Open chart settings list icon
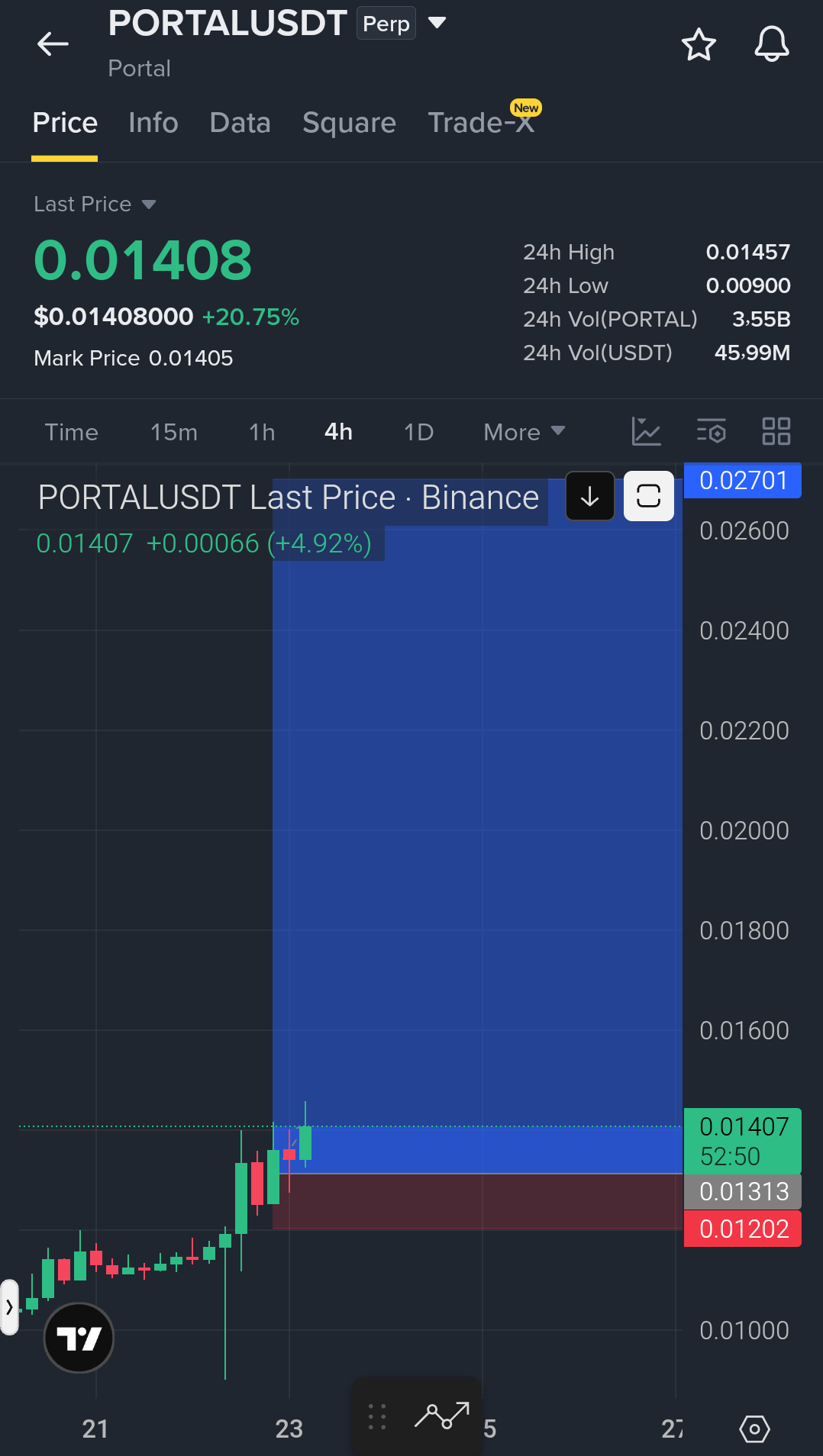This screenshot has height=1456, width=823. point(712,431)
